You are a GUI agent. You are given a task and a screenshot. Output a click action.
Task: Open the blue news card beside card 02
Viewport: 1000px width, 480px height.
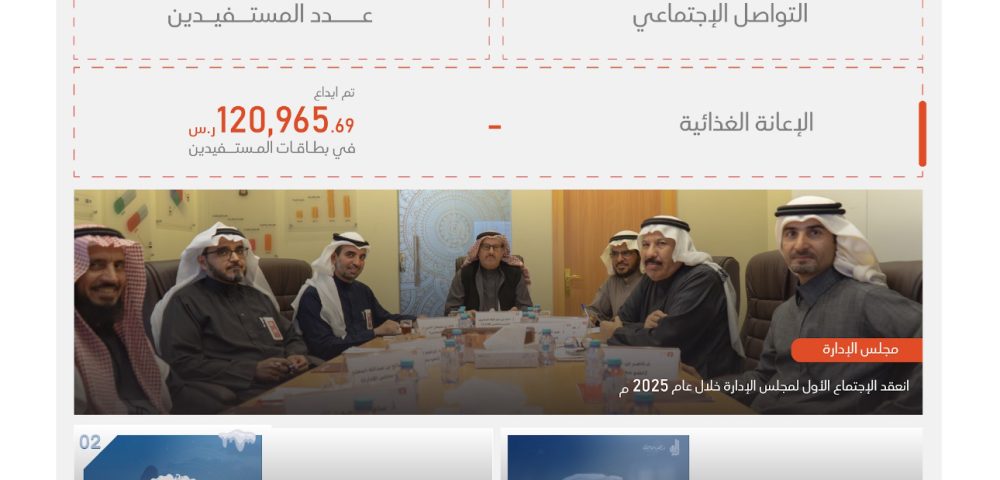click(710, 456)
